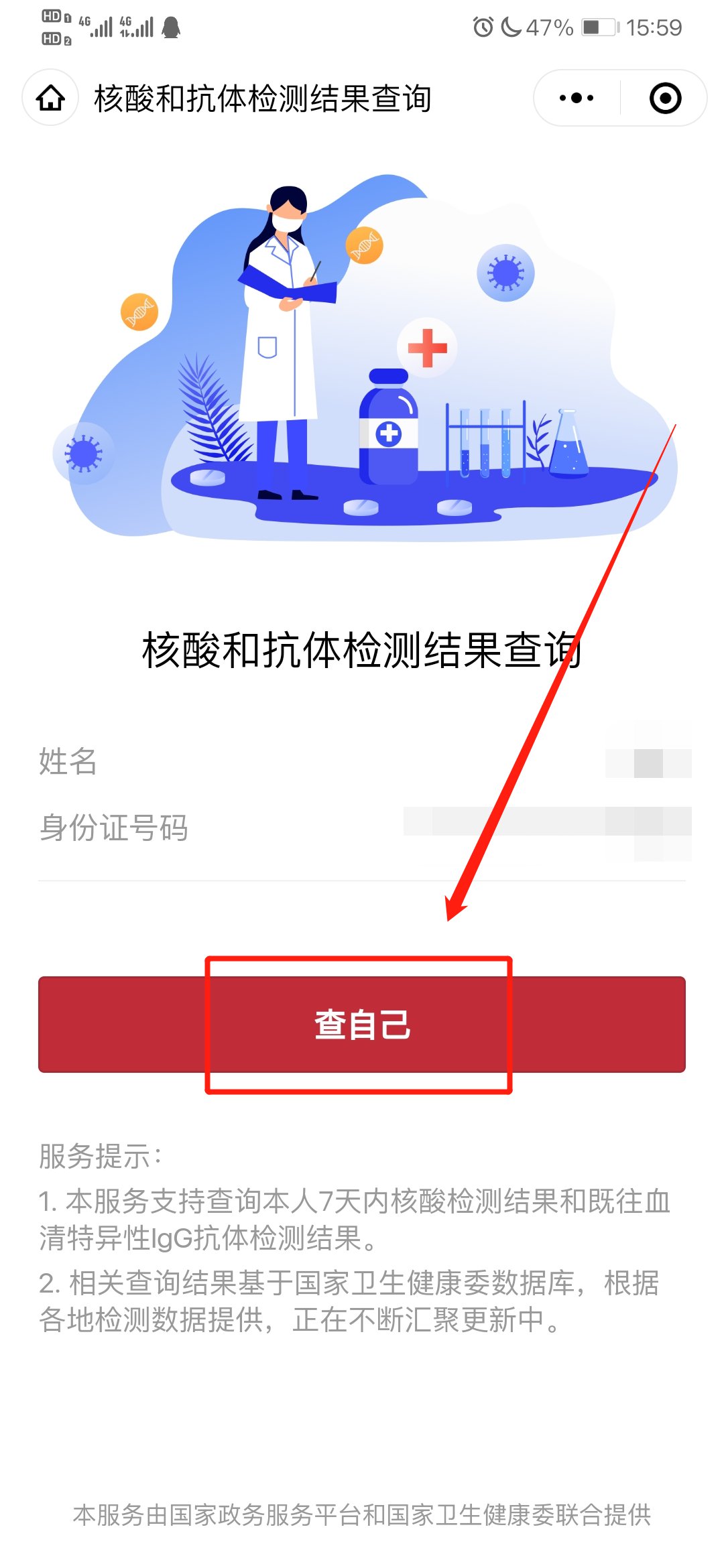The image size is (724, 1568).
Task: Tap the home icon in the header
Action: click(50, 98)
